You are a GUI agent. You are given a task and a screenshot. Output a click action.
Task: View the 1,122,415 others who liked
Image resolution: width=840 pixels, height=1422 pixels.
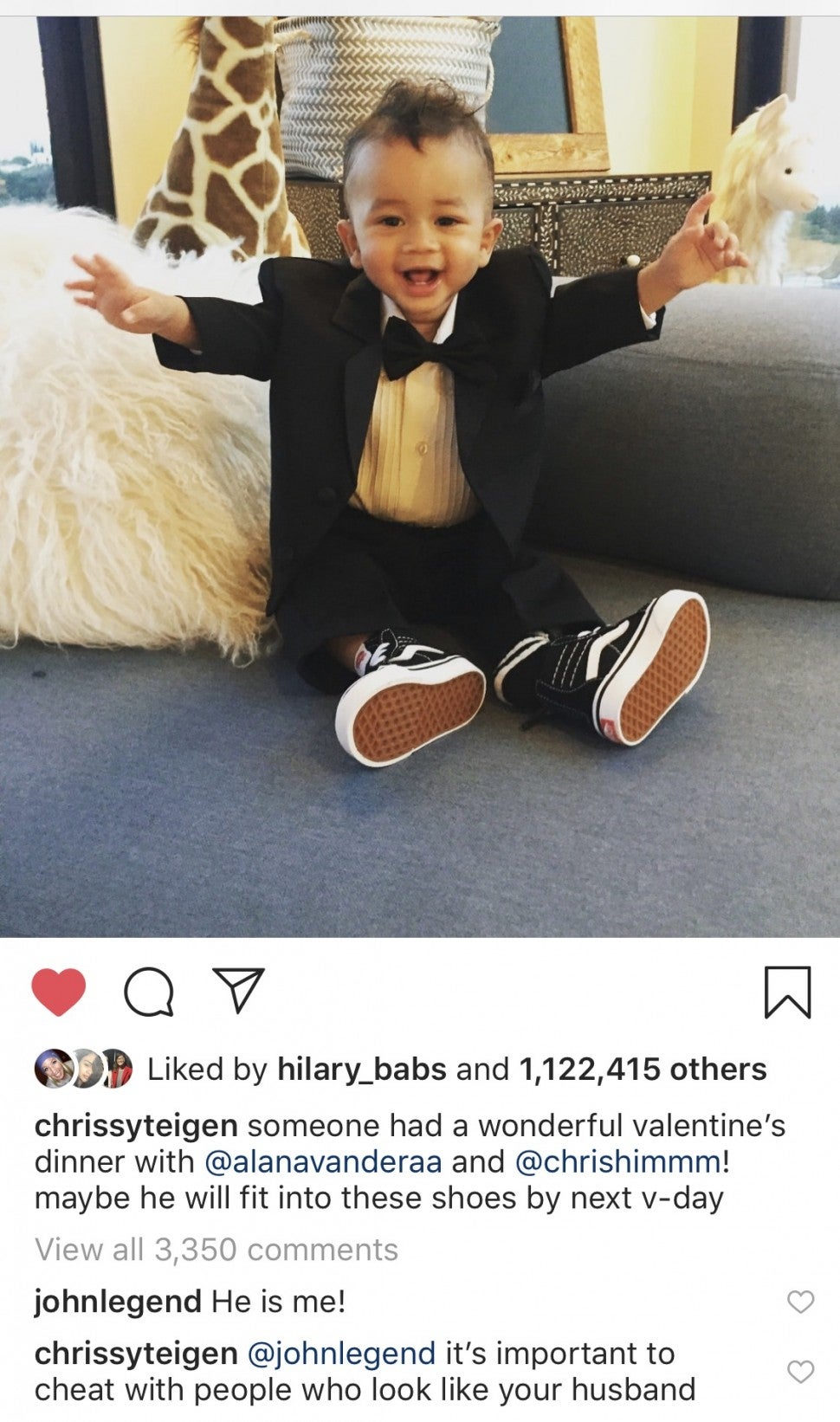pyautogui.click(x=642, y=1069)
